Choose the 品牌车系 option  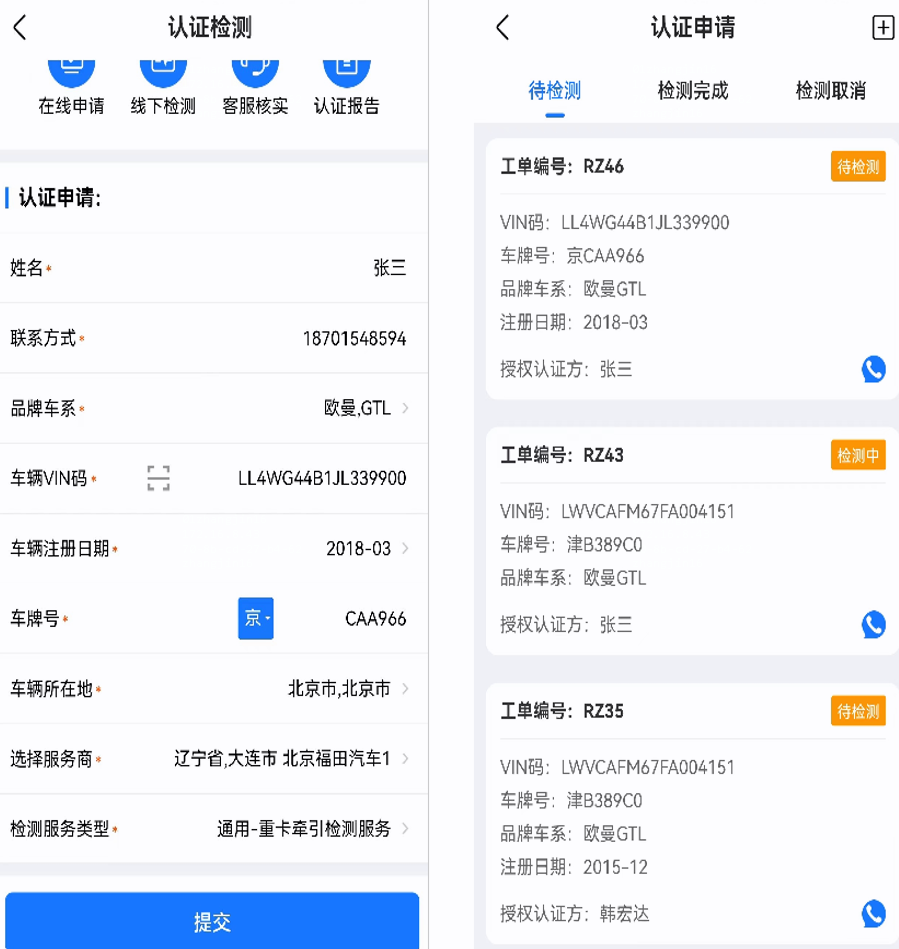(x=360, y=408)
